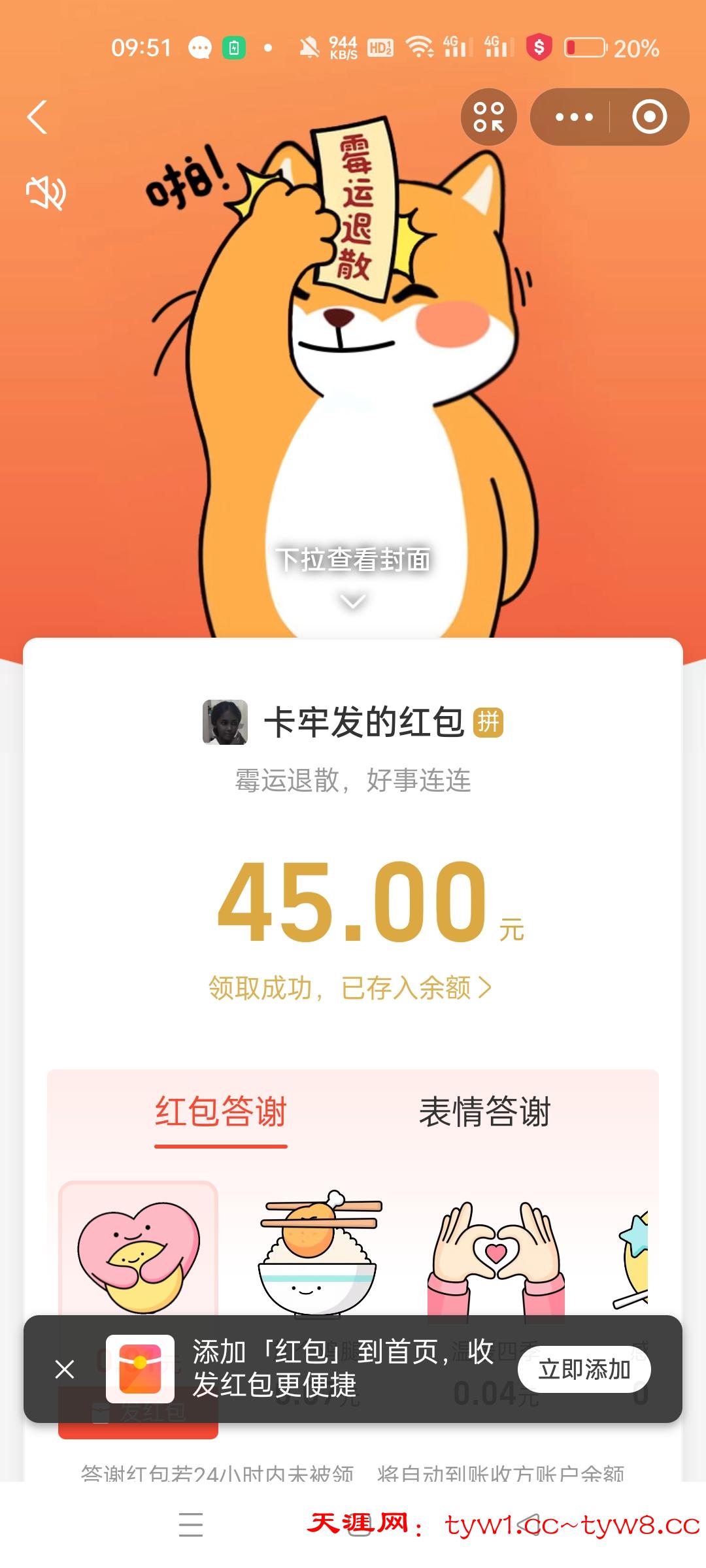
Task: Open the mini program shortcut grid icon
Action: [x=489, y=116]
